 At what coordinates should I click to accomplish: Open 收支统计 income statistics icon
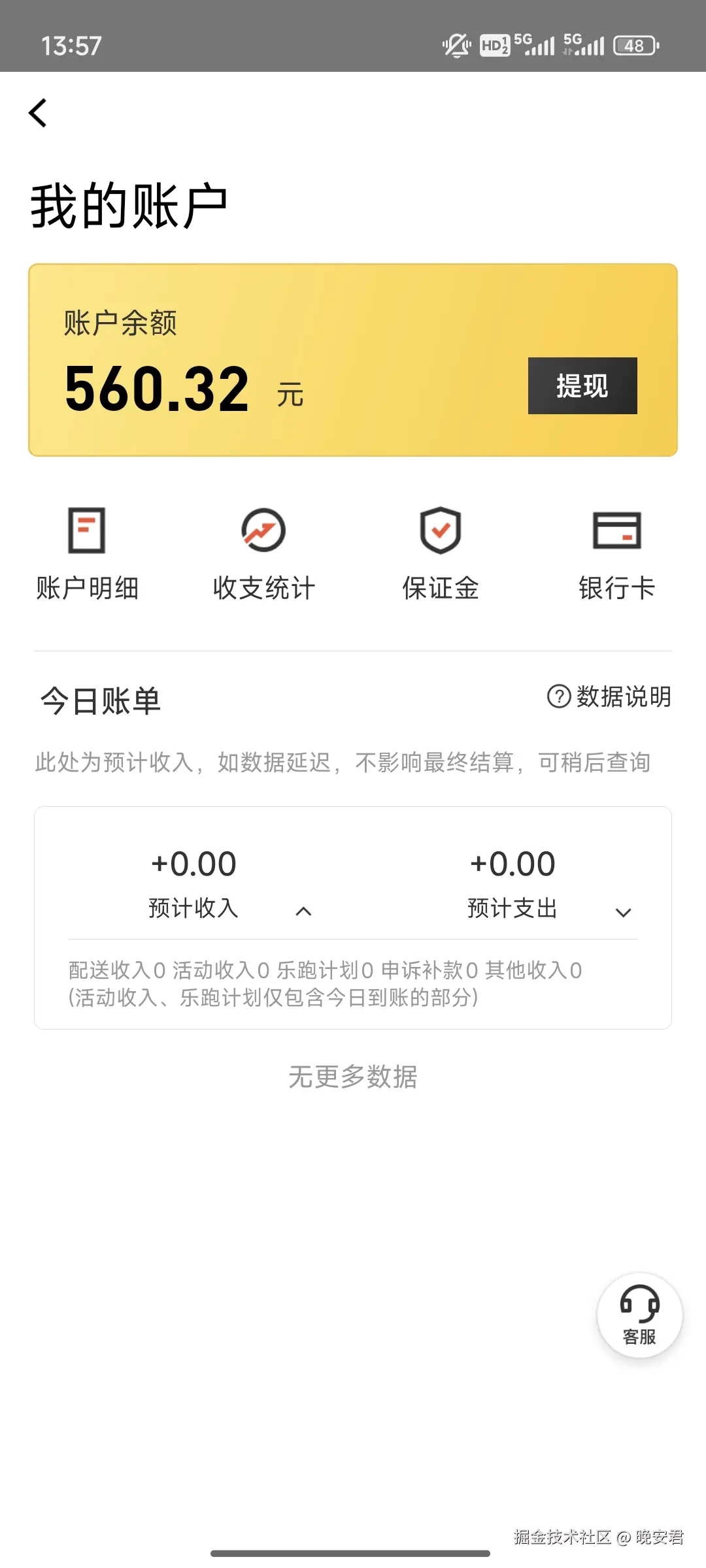263,532
